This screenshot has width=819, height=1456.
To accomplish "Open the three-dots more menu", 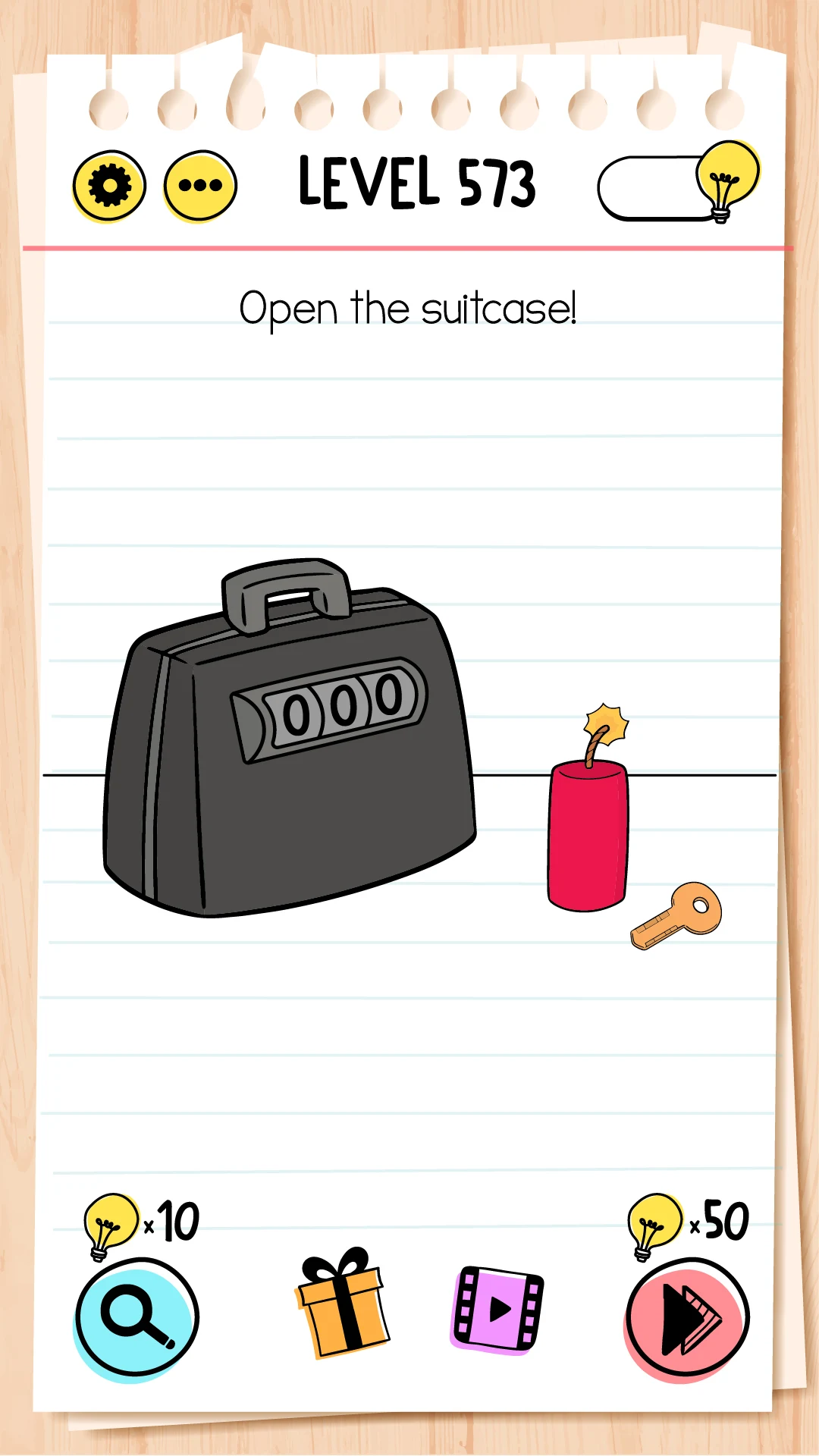I will [200, 186].
